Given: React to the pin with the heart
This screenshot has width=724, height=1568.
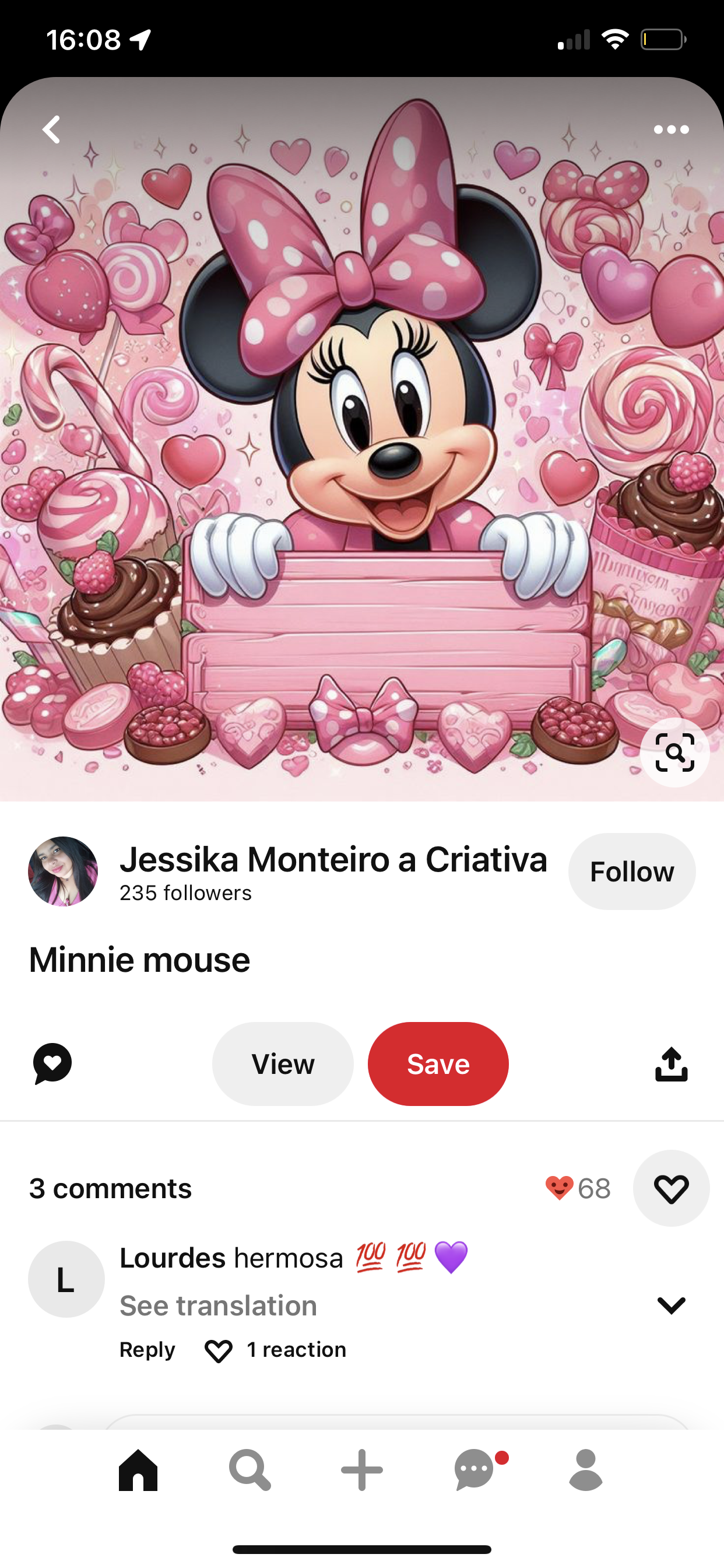Looking at the screenshot, I should (670, 1188).
